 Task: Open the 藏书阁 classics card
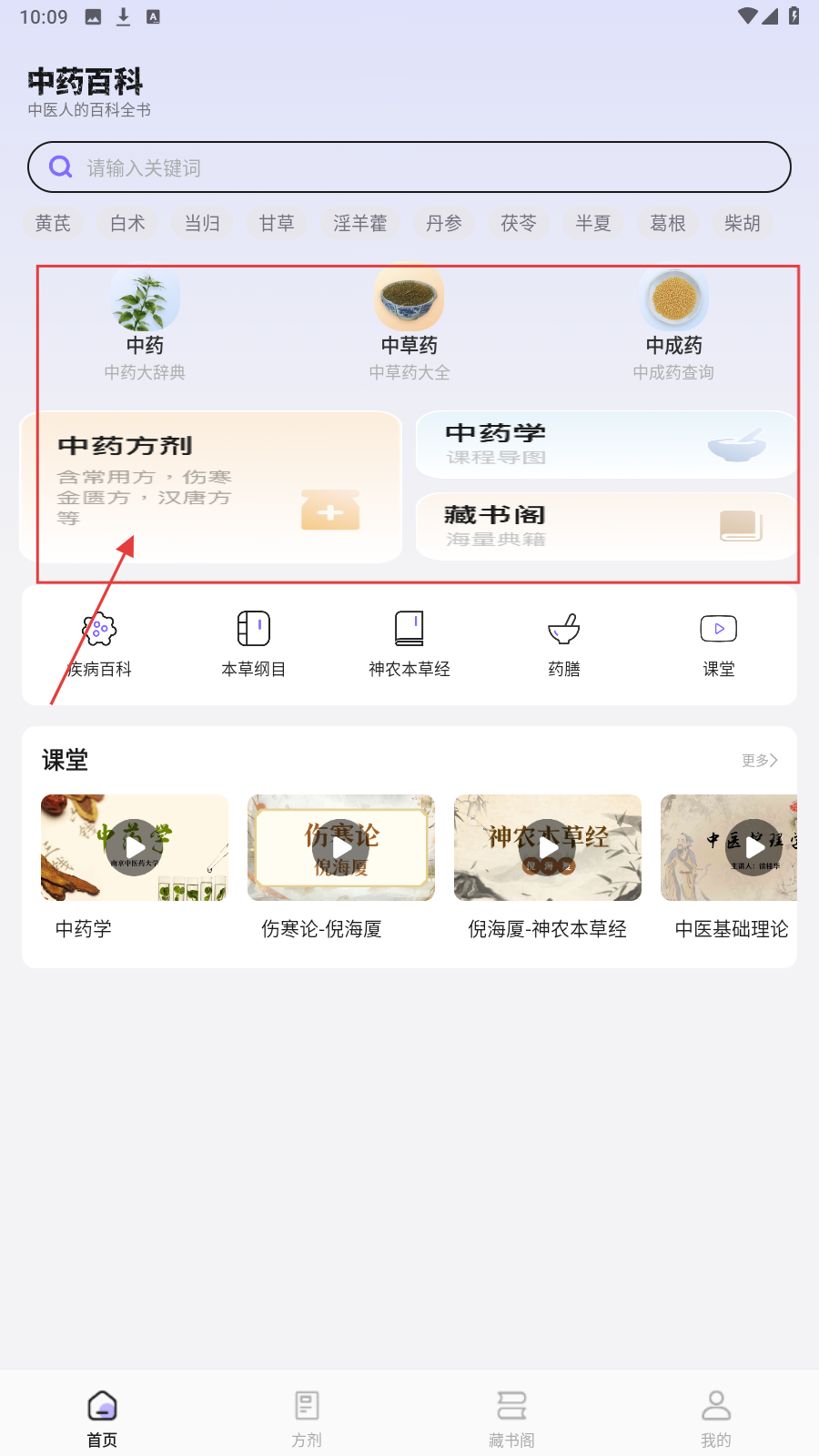[x=605, y=526]
